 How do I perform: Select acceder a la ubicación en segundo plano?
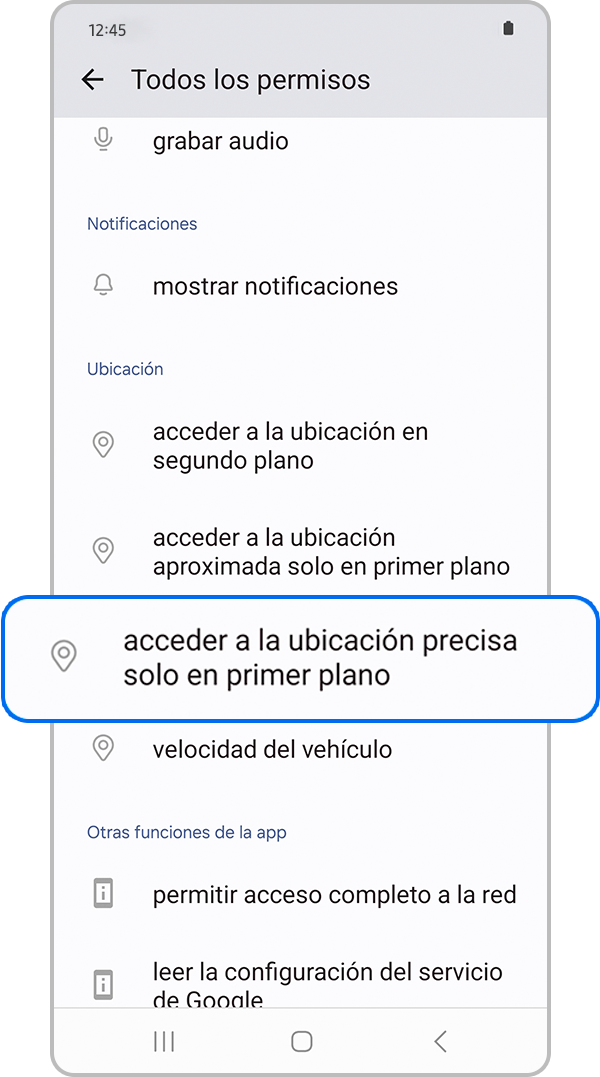(x=290, y=446)
